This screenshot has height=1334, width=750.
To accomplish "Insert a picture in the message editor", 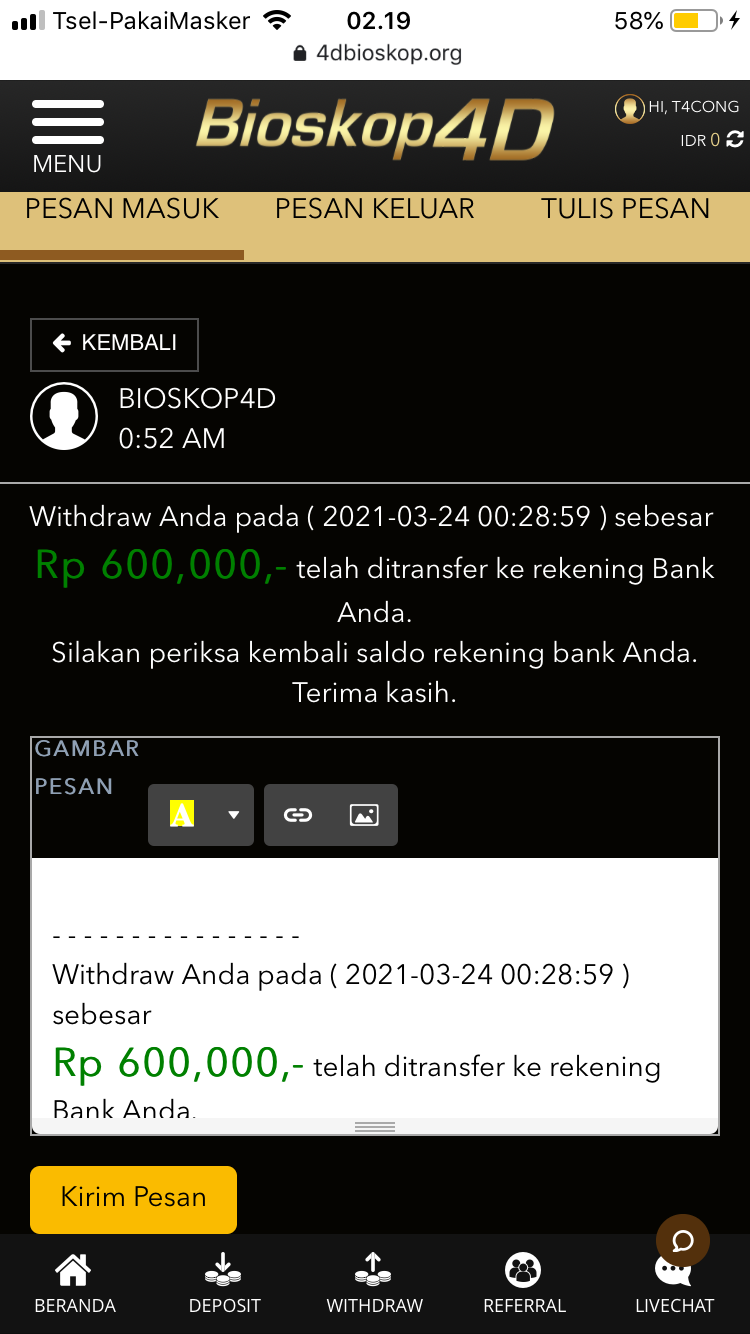I will point(364,815).
